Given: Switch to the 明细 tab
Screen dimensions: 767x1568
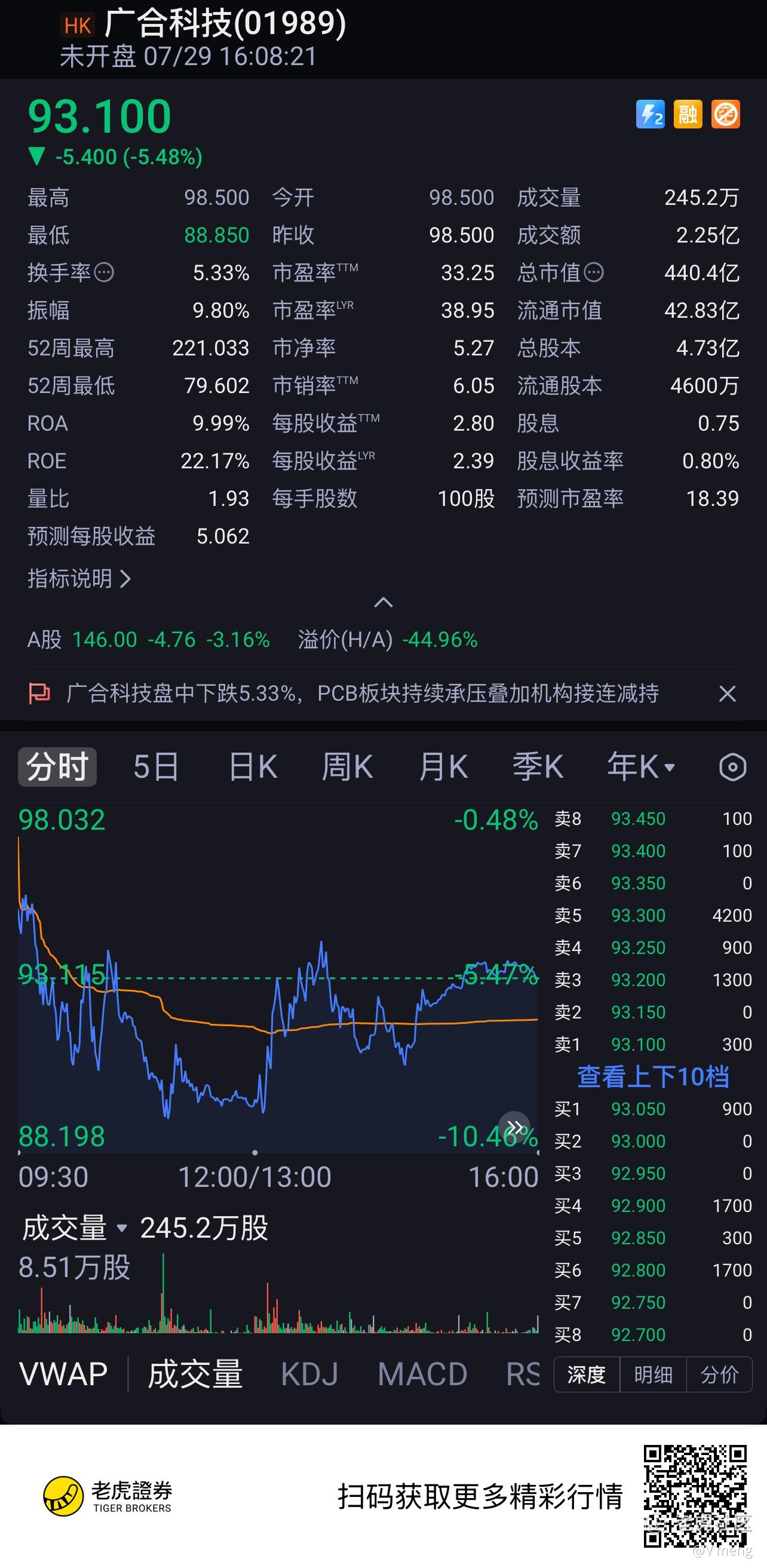Looking at the screenshot, I should pos(653,1374).
